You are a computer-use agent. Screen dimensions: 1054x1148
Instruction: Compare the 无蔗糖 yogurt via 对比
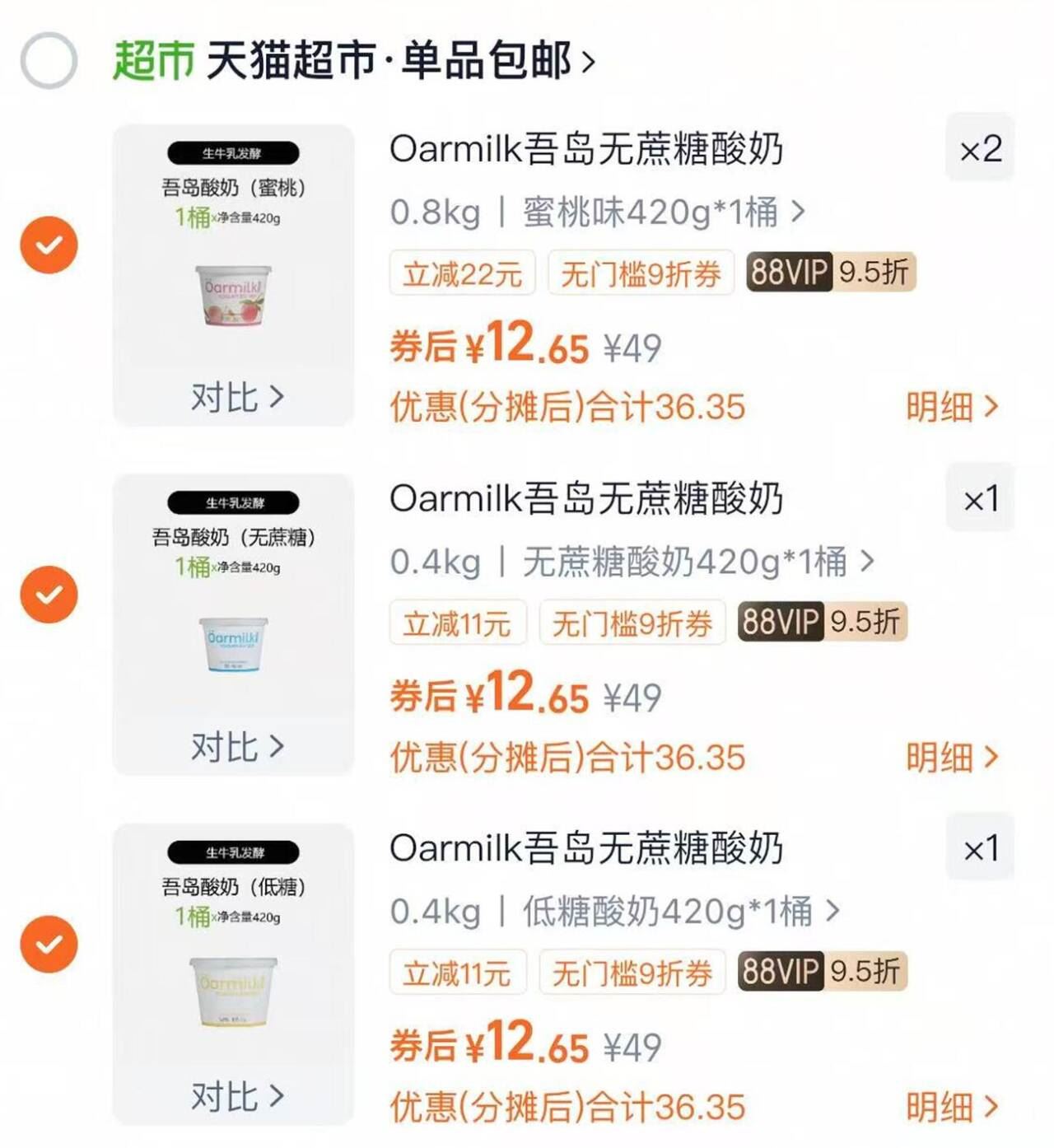[236, 747]
